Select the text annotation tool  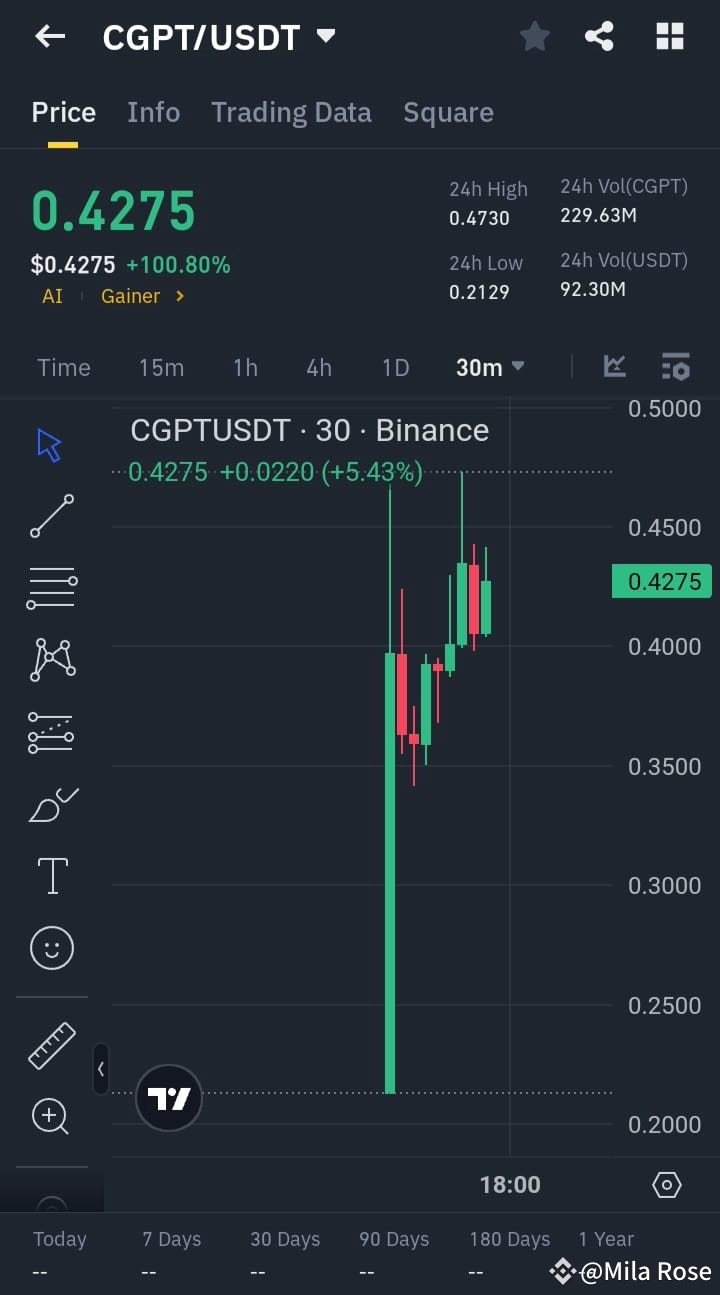tap(50, 875)
